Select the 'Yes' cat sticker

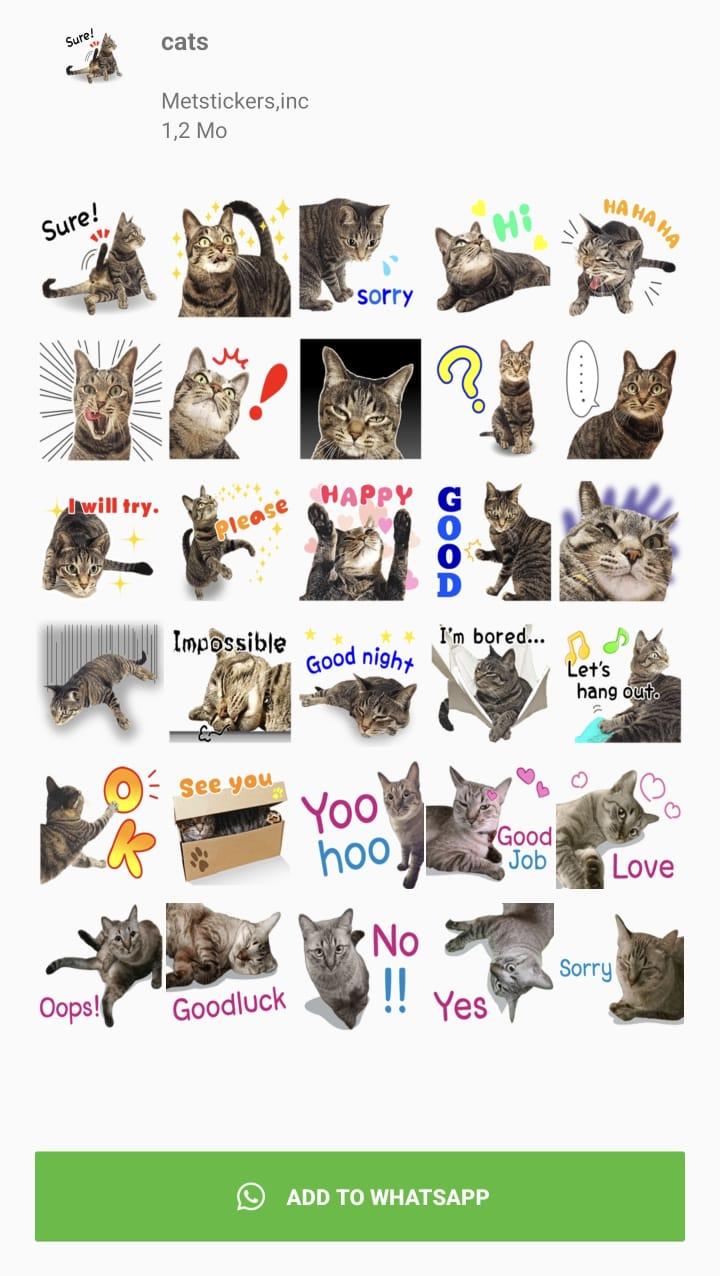(490, 965)
